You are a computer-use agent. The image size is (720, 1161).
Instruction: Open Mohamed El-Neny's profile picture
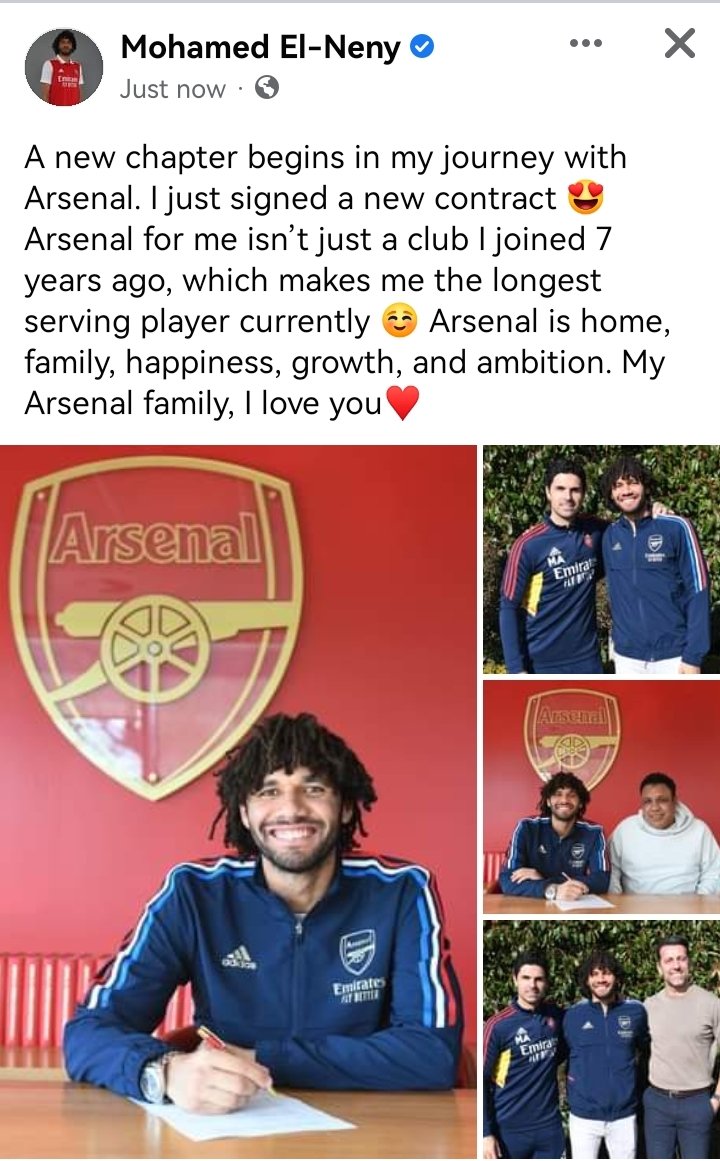coord(63,67)
